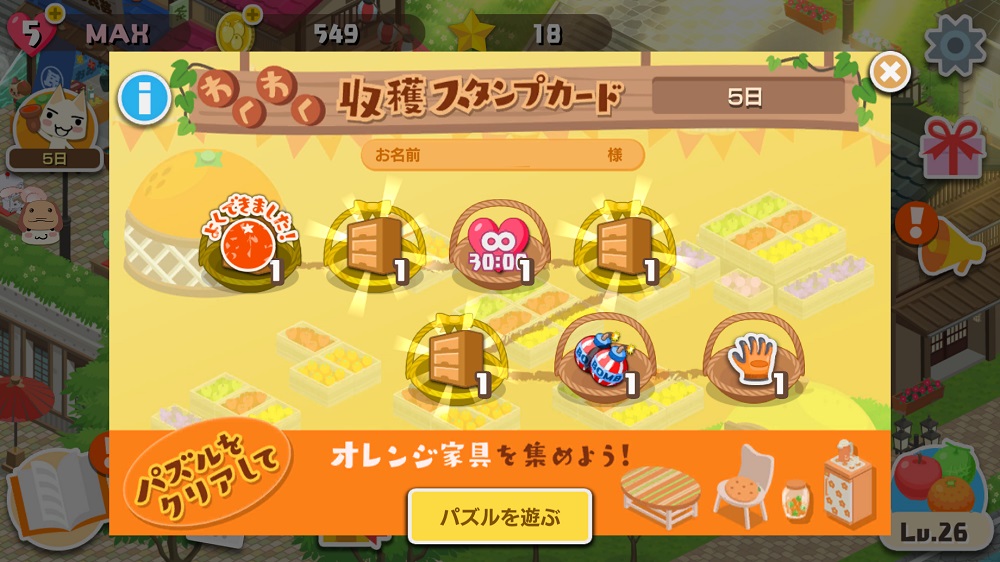Add more coins with coin plus
Screen dimensions: 1000x562
pos(252,13)
